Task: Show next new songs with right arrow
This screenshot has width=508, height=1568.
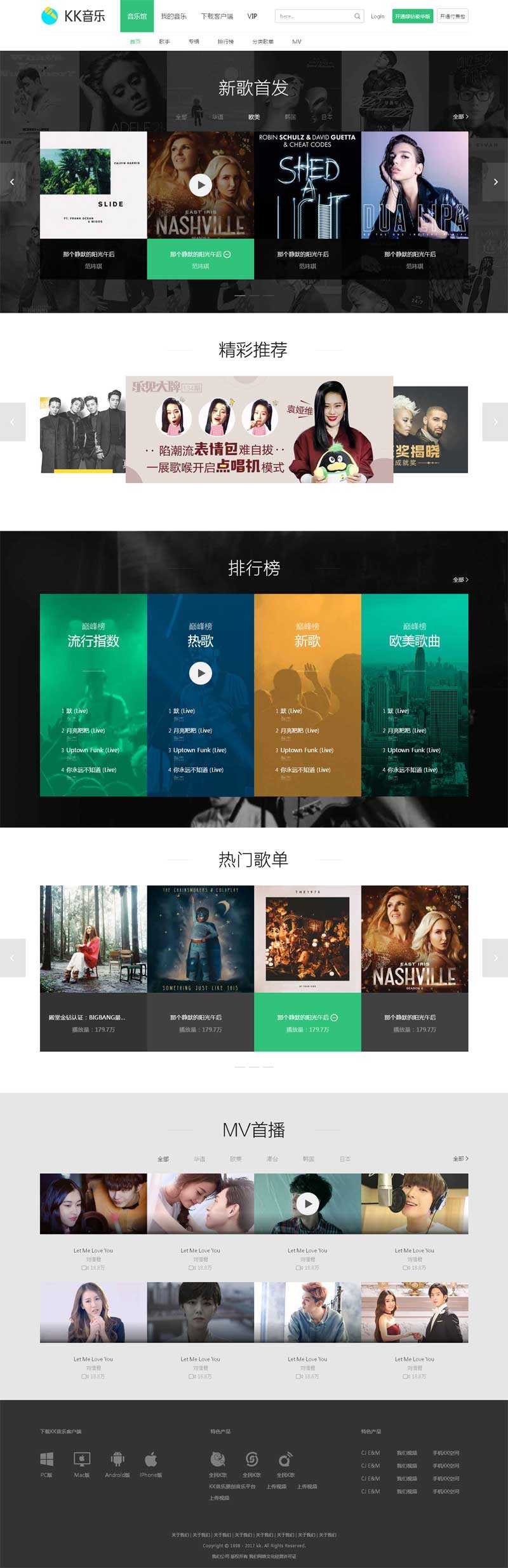Action: (x=495, y=182)
